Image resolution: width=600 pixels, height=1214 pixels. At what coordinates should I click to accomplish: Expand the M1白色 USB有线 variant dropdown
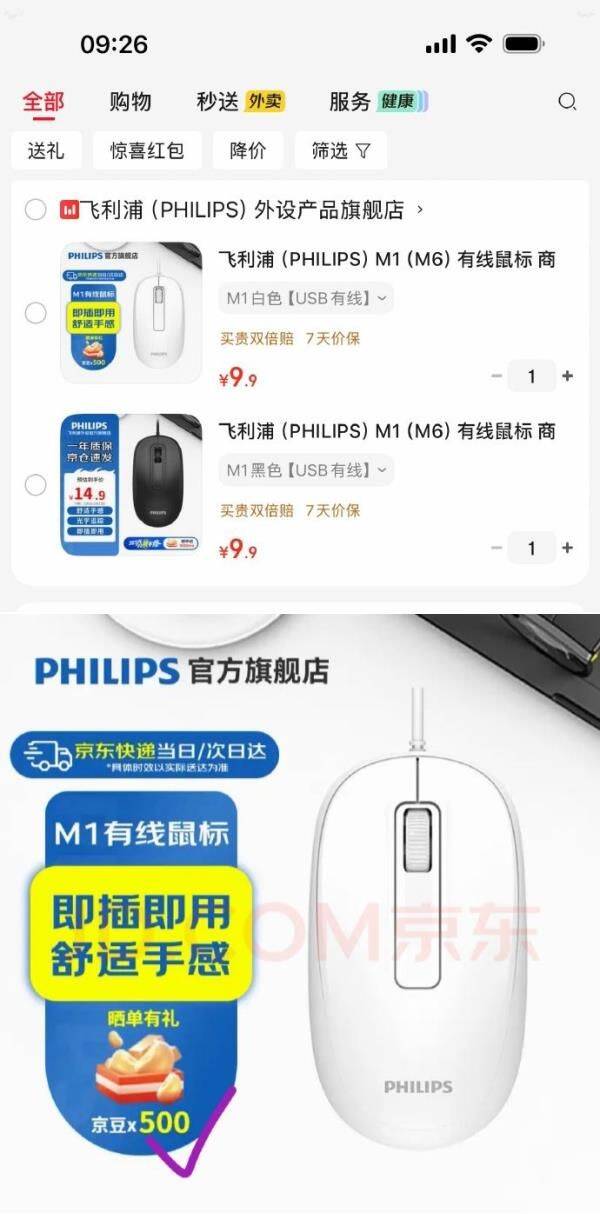306,298
